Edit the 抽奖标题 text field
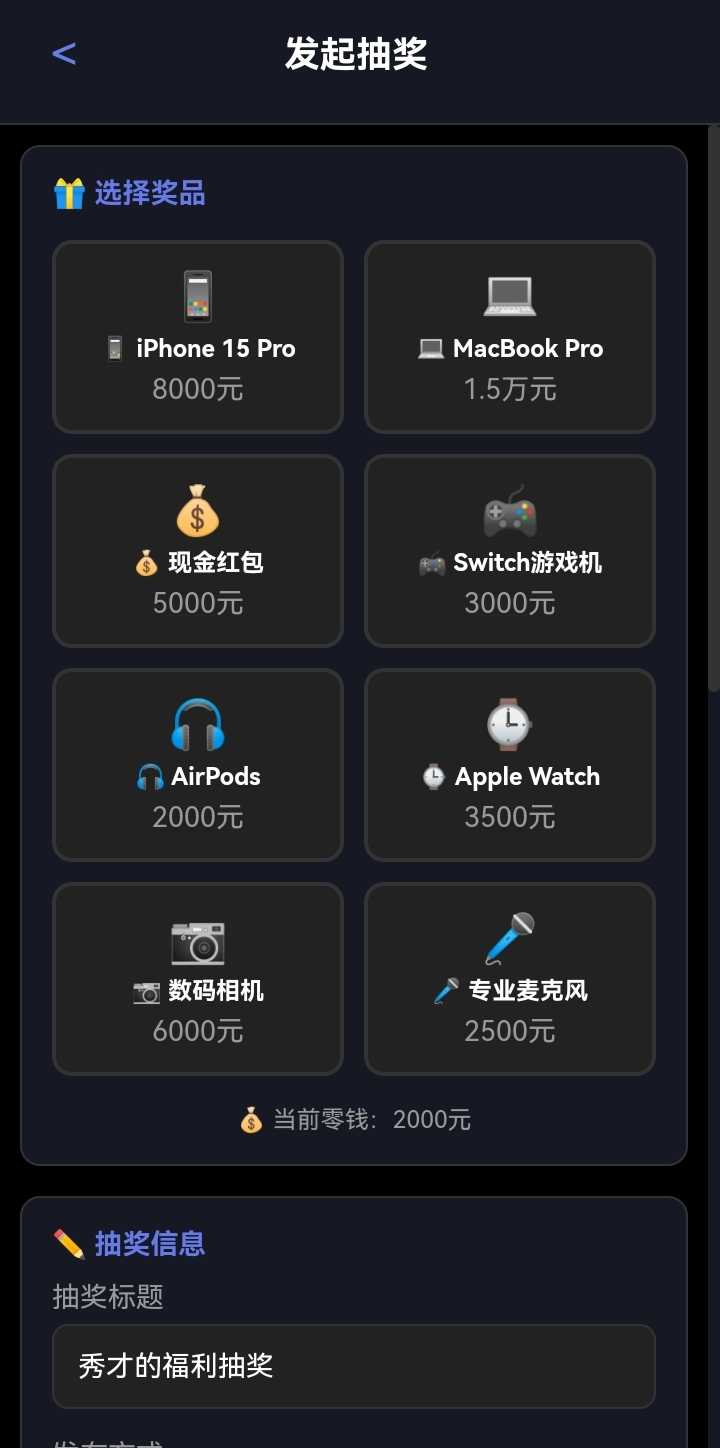Viewport: 720px width, 1448px height. pos(354,1366)
